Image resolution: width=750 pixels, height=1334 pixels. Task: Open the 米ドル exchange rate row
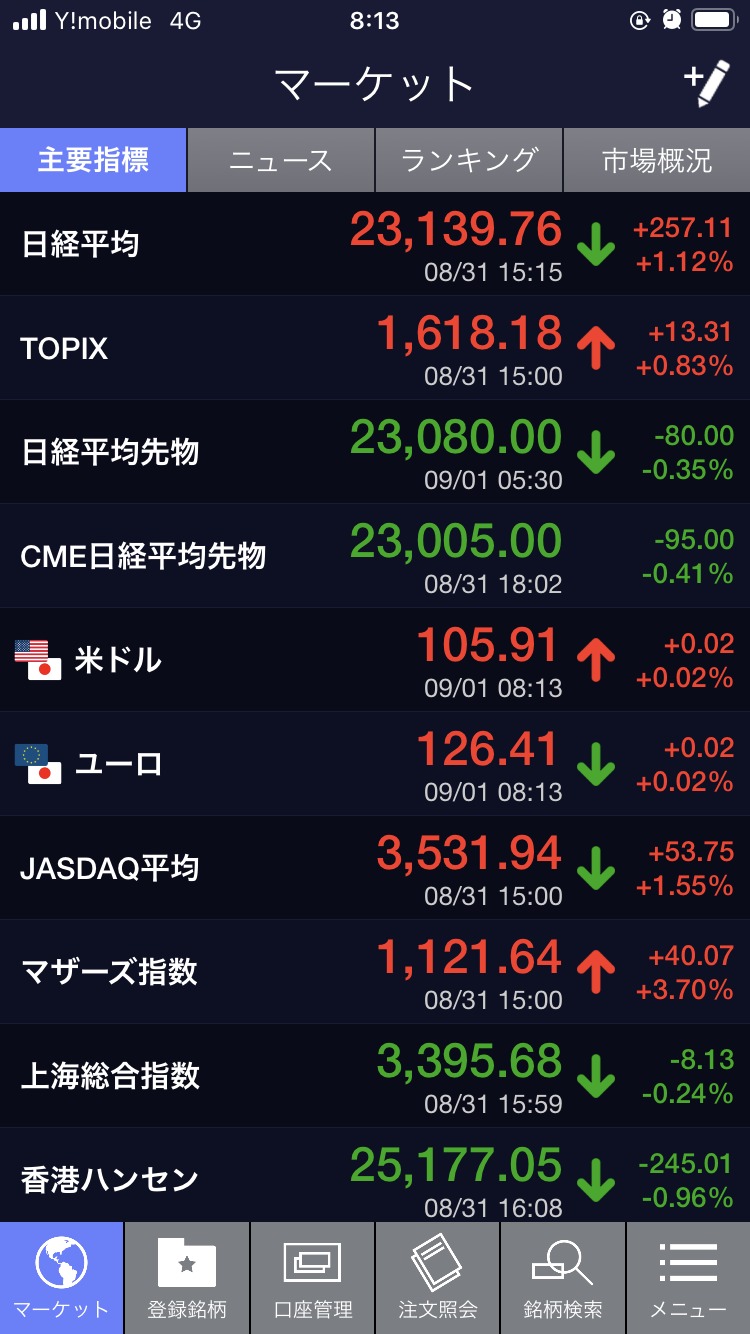[x=375, y=660]
